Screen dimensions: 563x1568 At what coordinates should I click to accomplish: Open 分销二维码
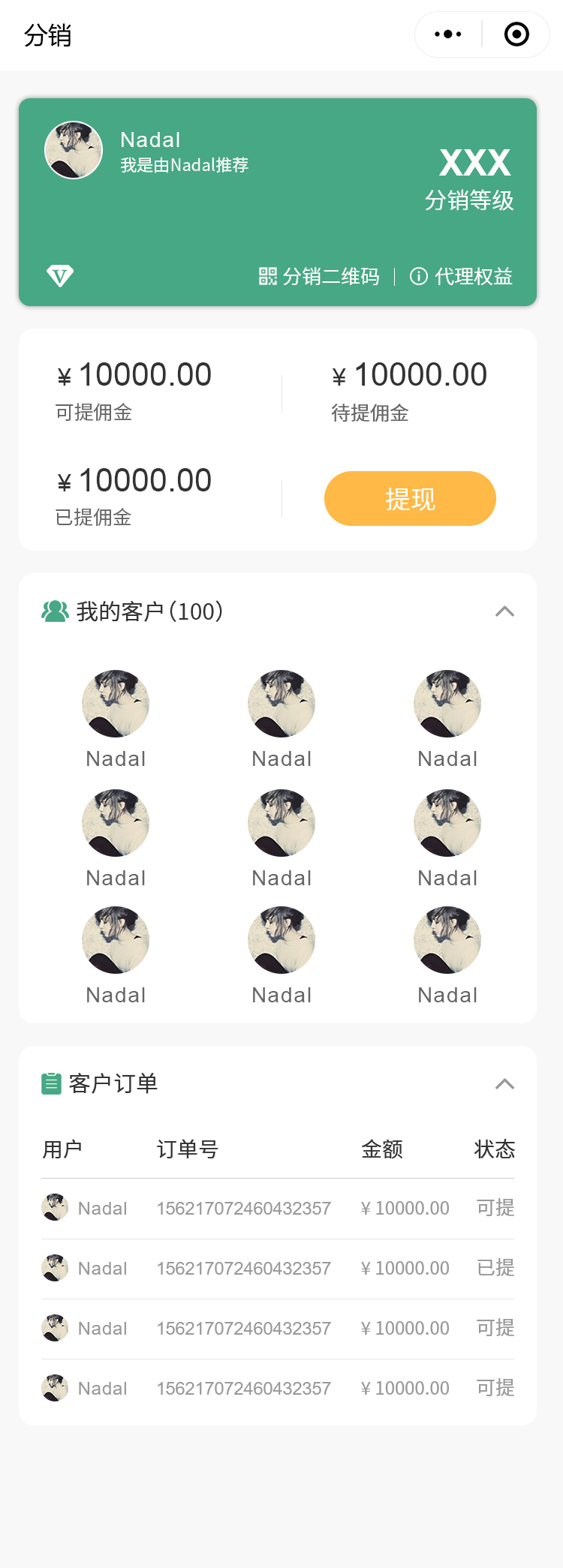pos(319,277)
